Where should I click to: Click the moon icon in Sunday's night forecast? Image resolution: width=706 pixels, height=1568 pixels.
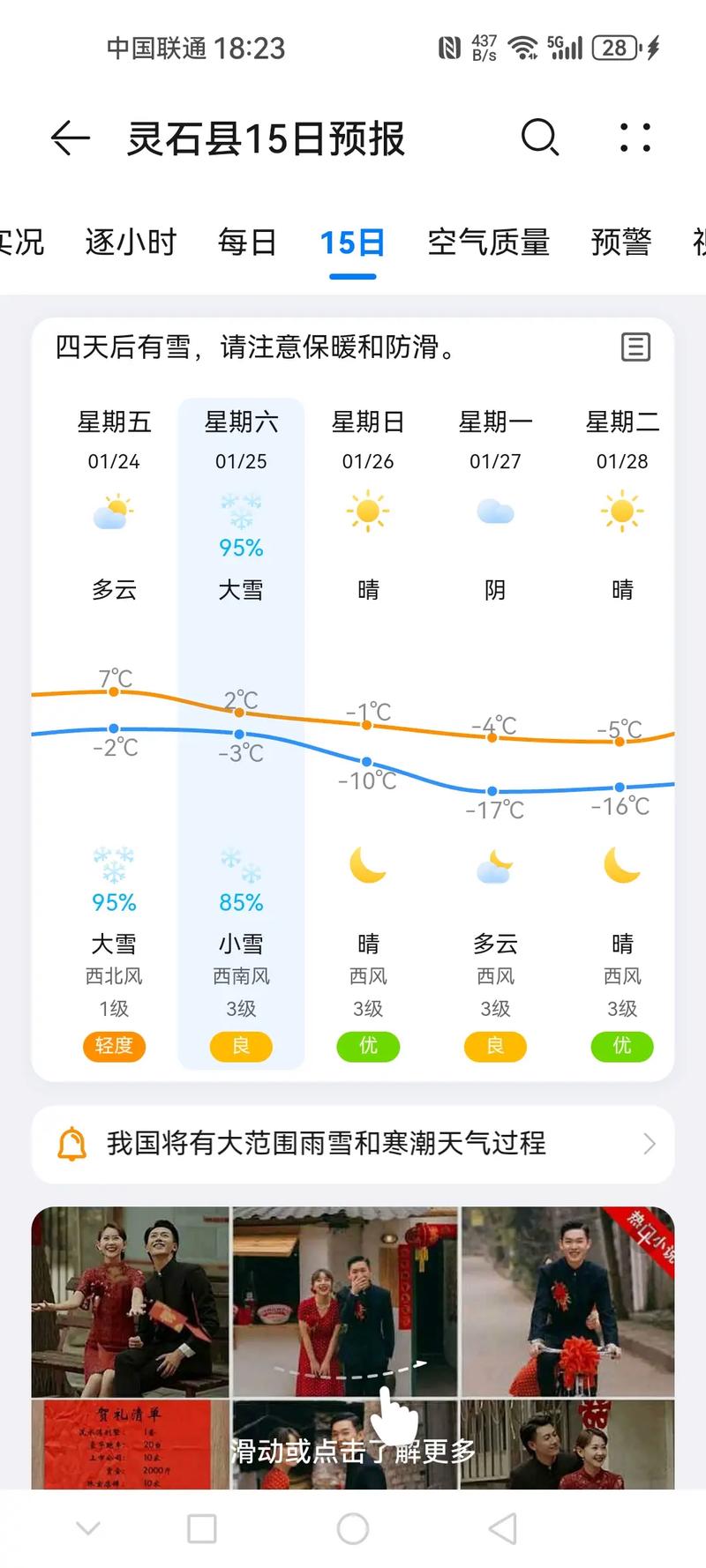368,866
